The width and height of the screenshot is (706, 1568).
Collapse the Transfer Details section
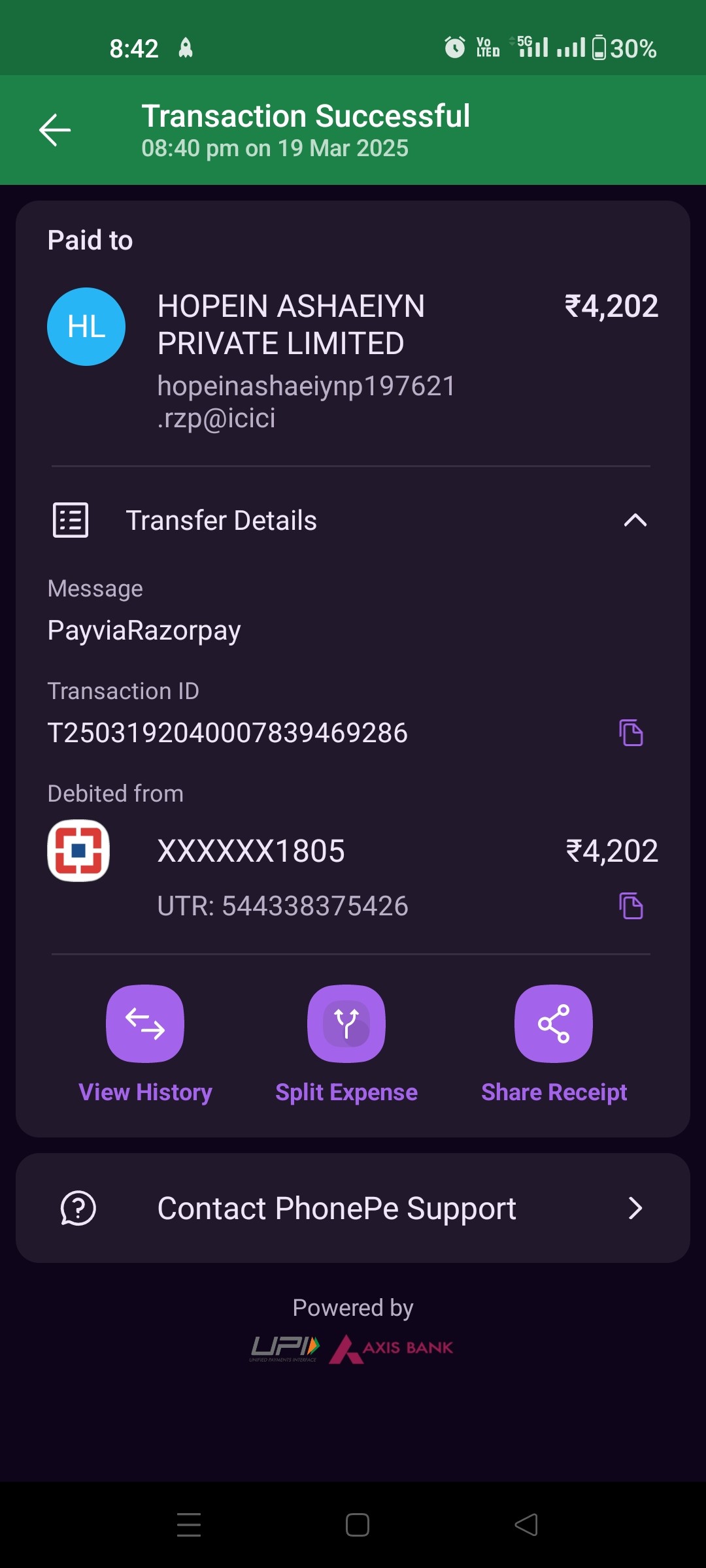[635, 521]
